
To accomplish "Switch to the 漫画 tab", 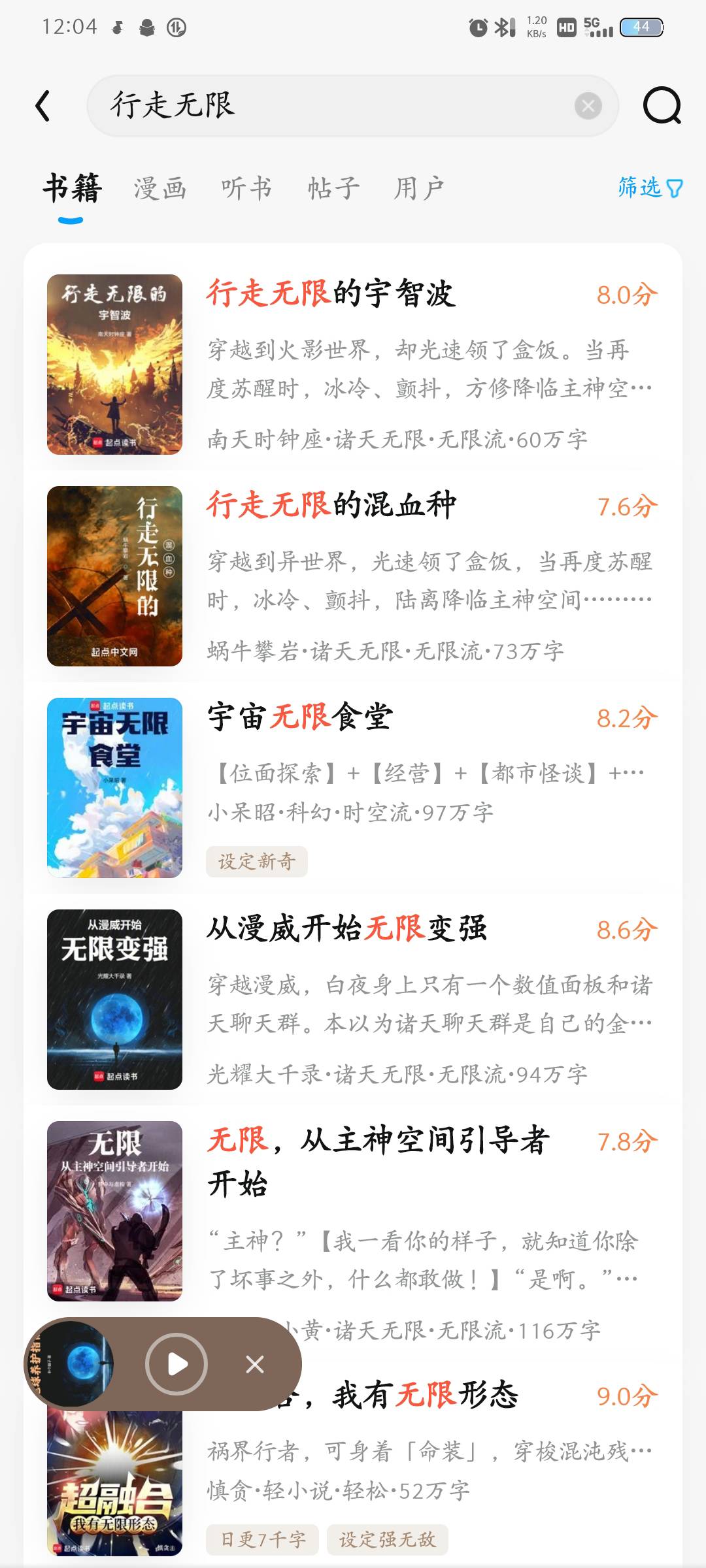I will coord(160,189).
